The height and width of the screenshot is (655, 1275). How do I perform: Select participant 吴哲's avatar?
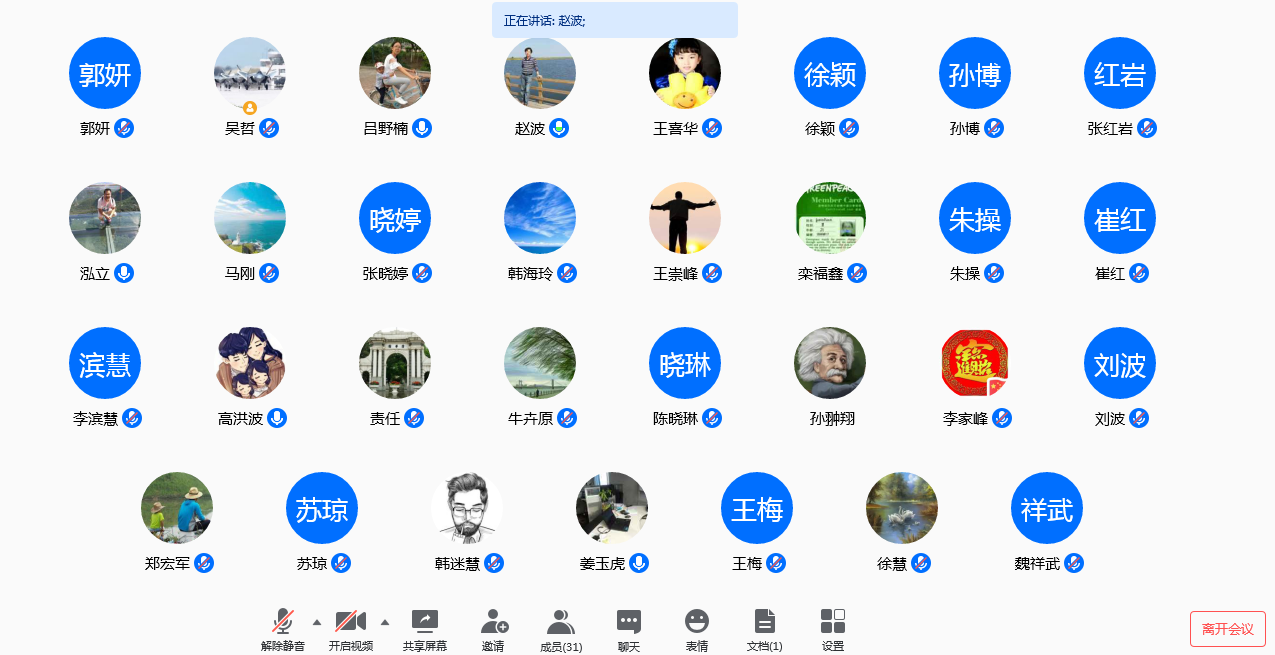tap(250, 73)
